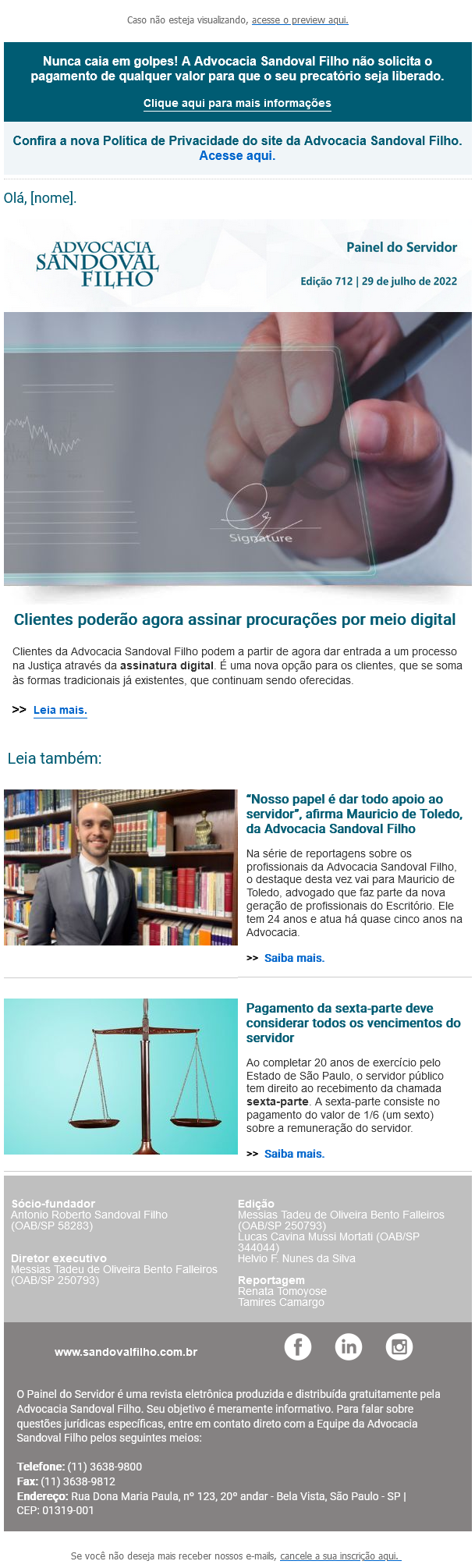Open the Instagram icon in the footer
Image resolution: width=475 pixels, height=1568 pixels.
pyautogui.click(x=399, y=1346)
